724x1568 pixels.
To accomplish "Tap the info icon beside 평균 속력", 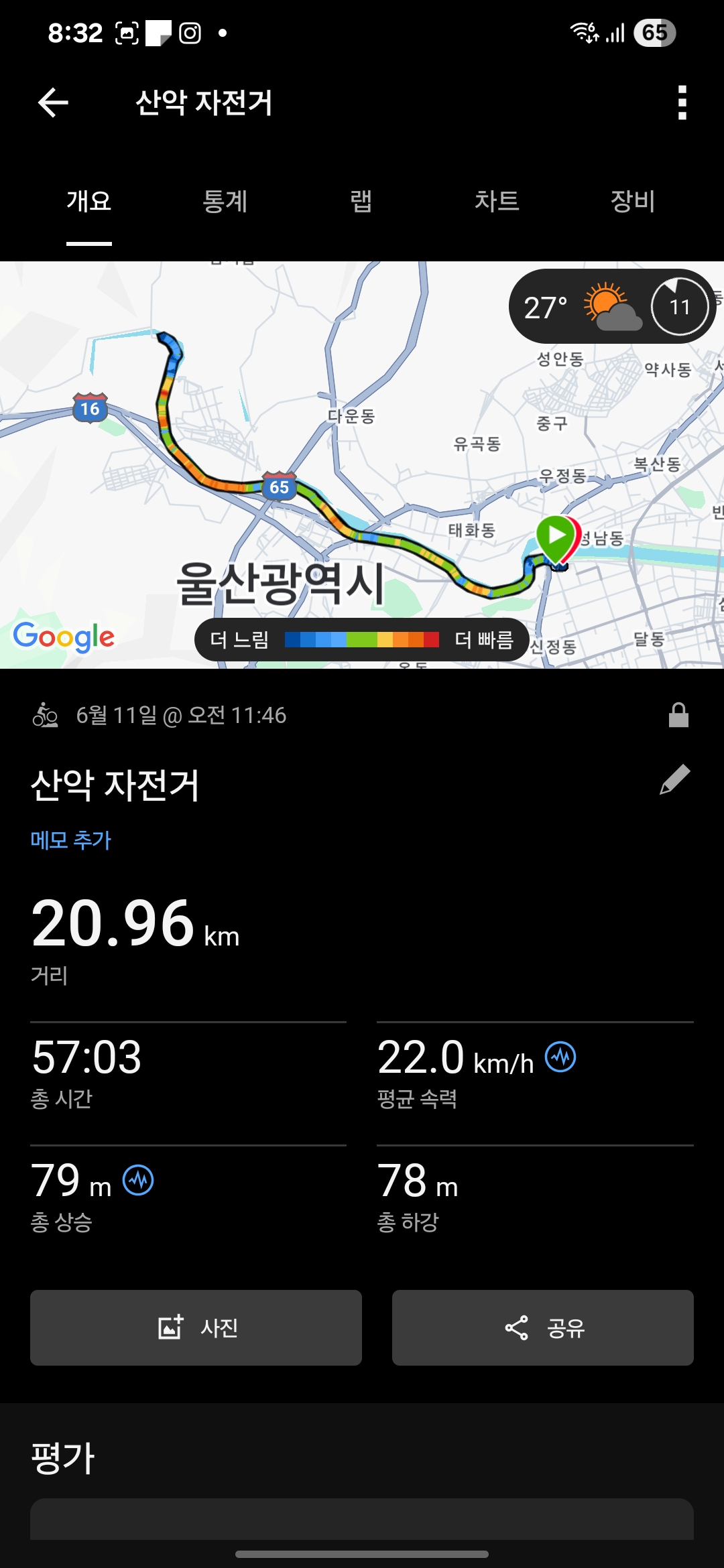I will tap(560, 1057).
